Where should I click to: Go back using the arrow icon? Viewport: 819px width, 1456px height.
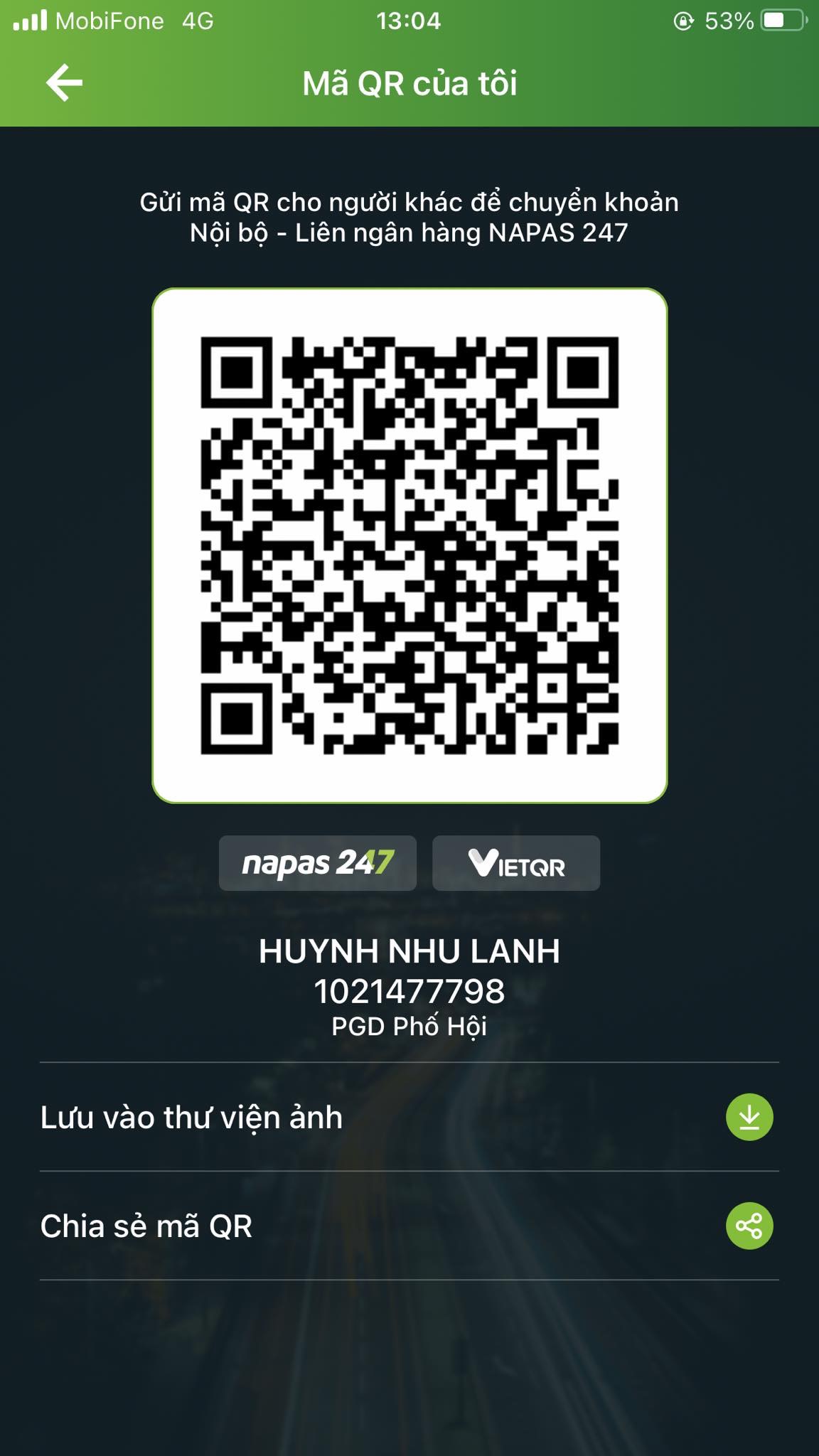pyautogui.click(x=65, y=82)
